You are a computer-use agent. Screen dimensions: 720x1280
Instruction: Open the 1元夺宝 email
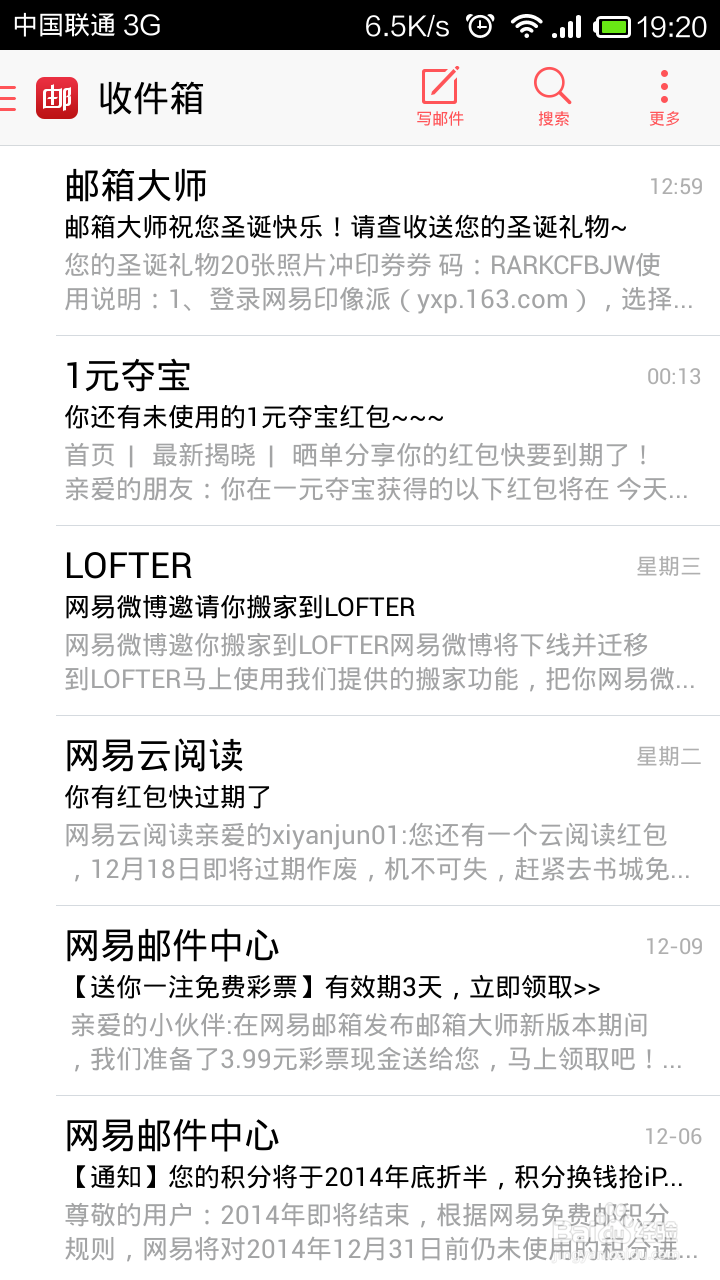click(x=388, y=431)
